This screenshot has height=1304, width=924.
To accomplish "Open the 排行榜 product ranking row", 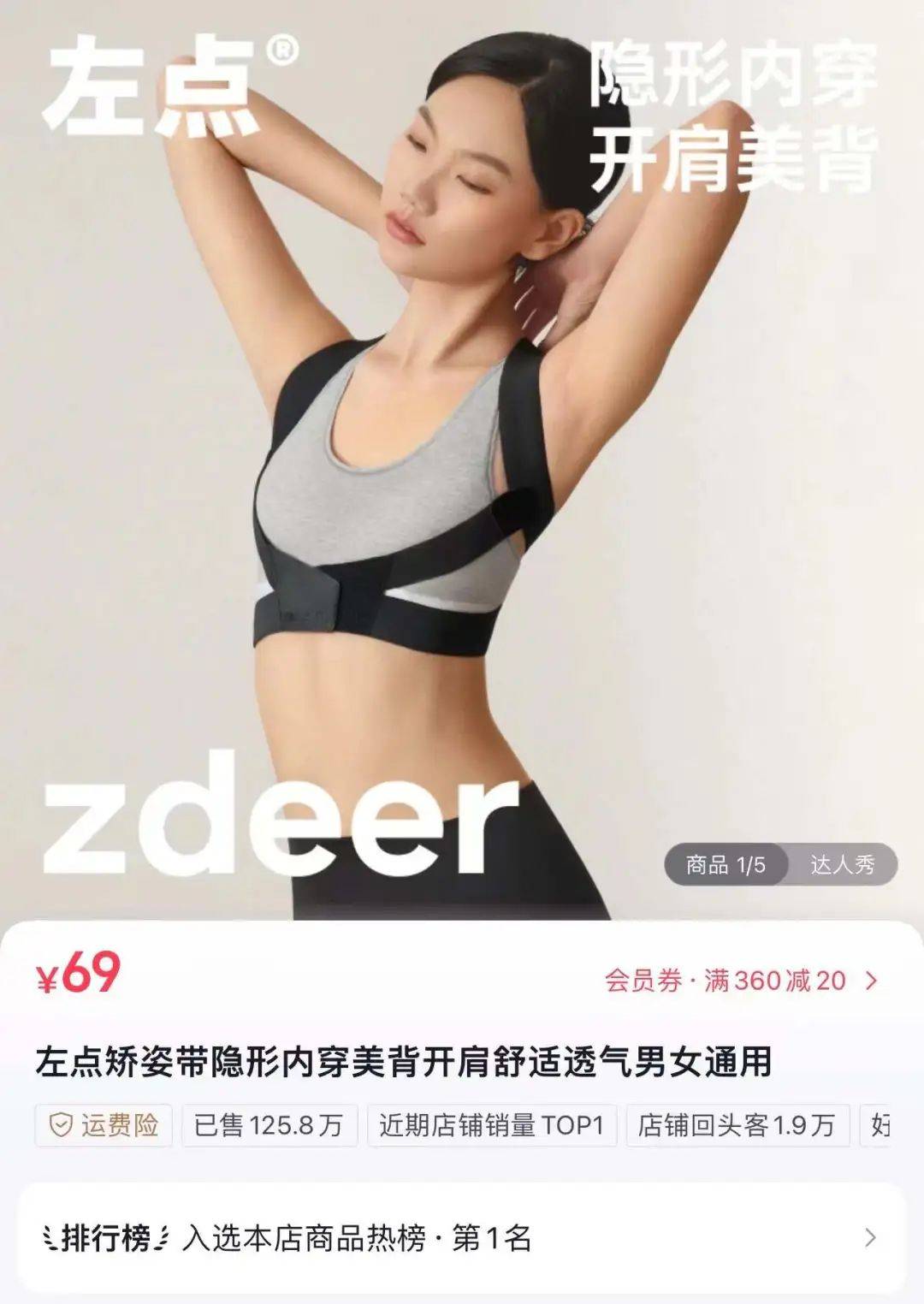I will (x=460, y=1238).
